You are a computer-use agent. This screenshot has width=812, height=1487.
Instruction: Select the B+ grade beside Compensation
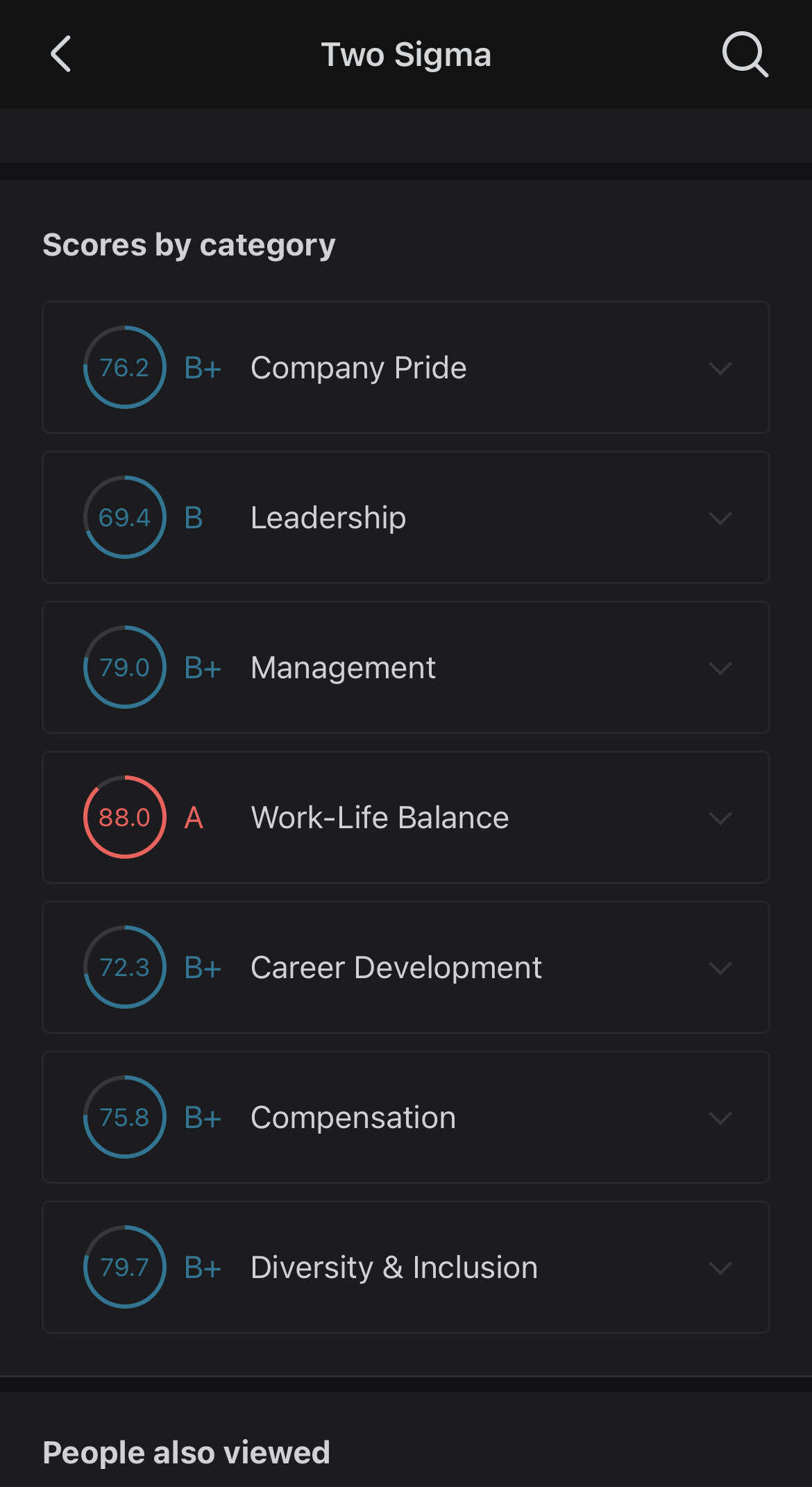point(202,1117)
